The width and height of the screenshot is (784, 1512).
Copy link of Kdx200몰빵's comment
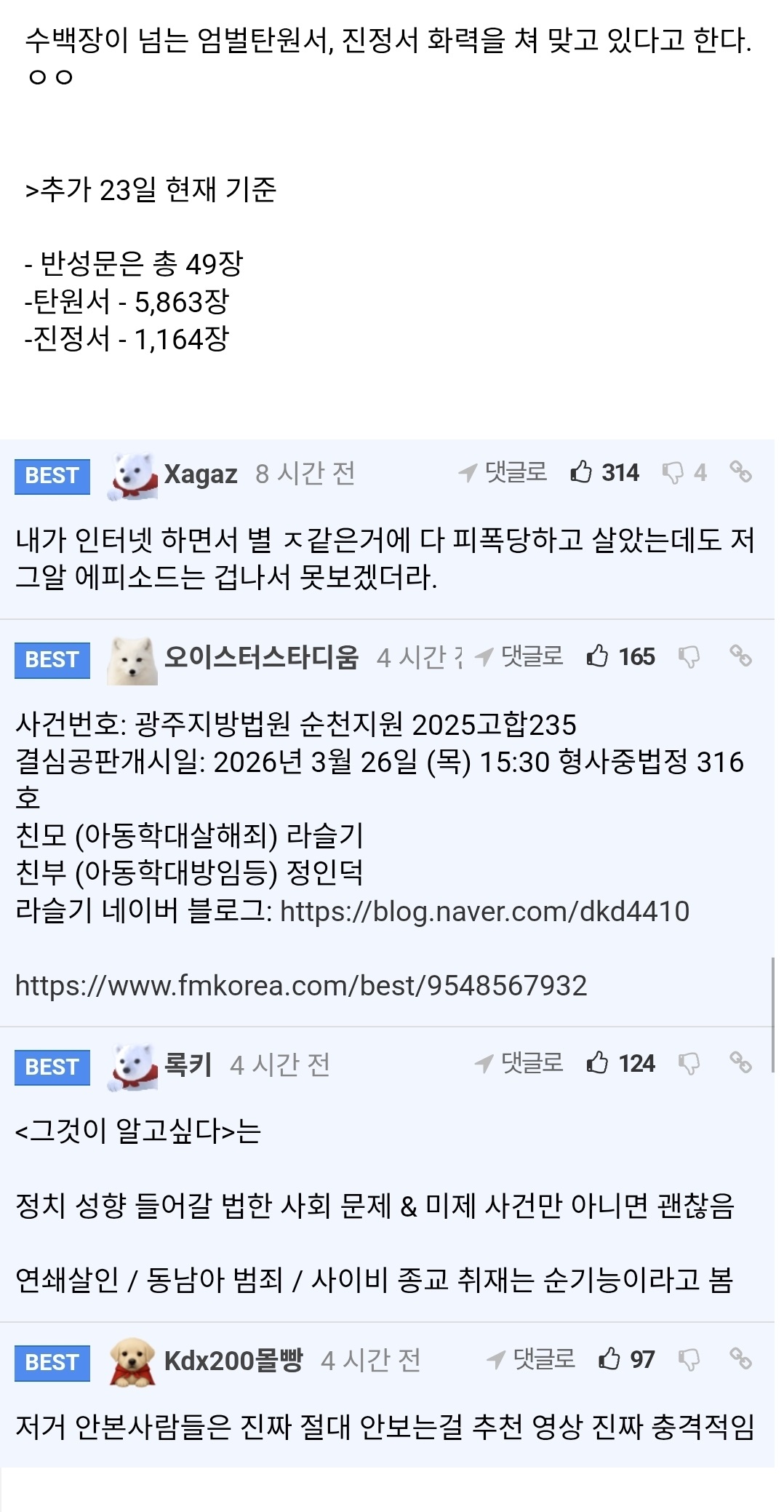click(x=740, y=1358)
